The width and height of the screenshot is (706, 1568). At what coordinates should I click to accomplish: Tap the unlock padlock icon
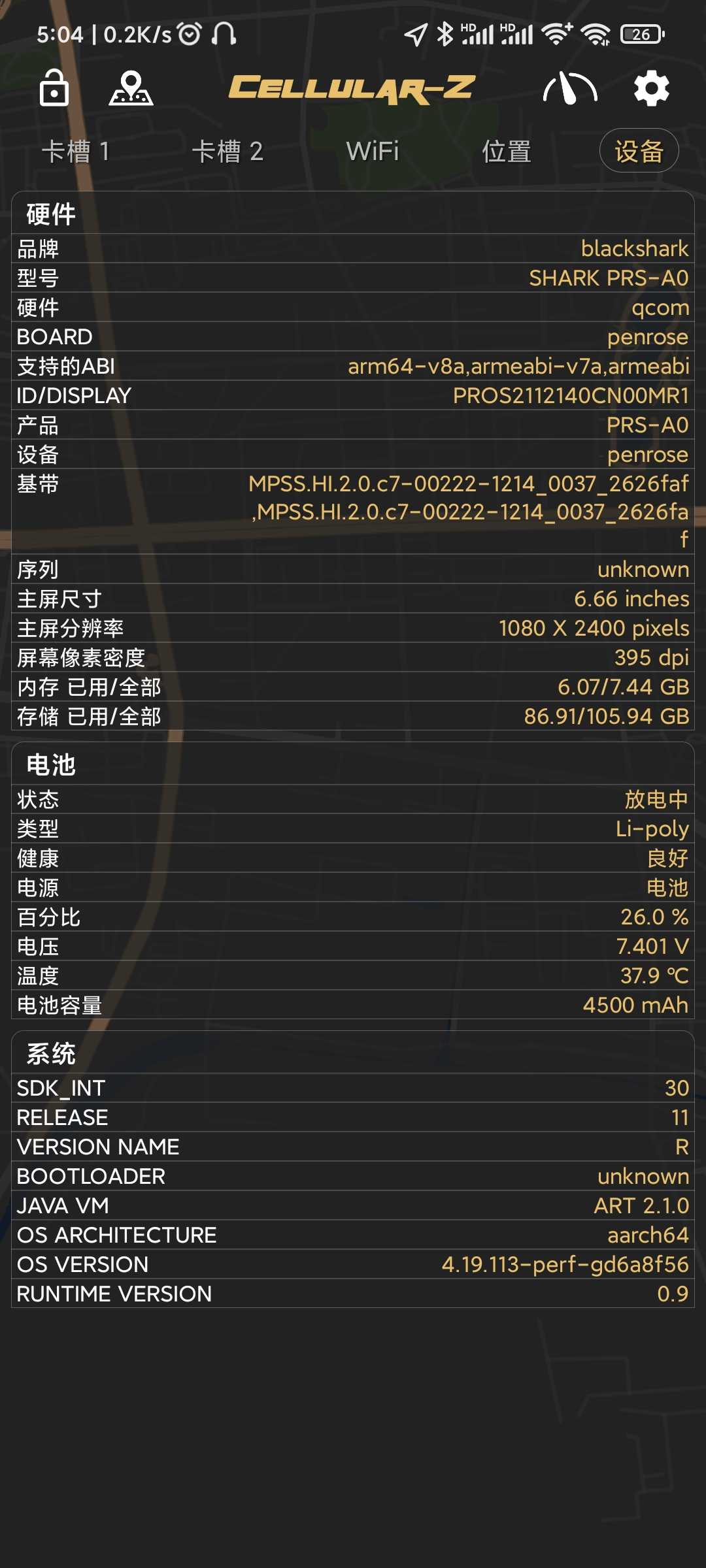(54, 88)
